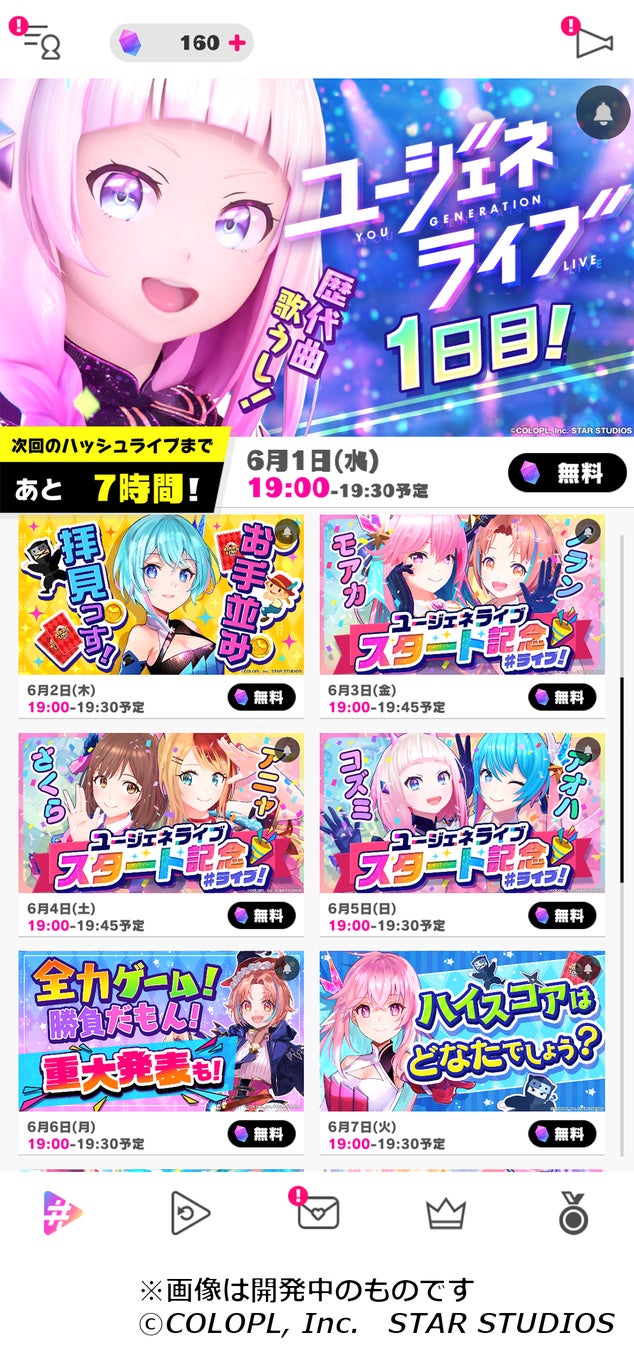The width and height of the screenshot is (634, 1350).
Task: Open the June 6 全力ゲーム live card
Action: click(x=161, y=1030)
